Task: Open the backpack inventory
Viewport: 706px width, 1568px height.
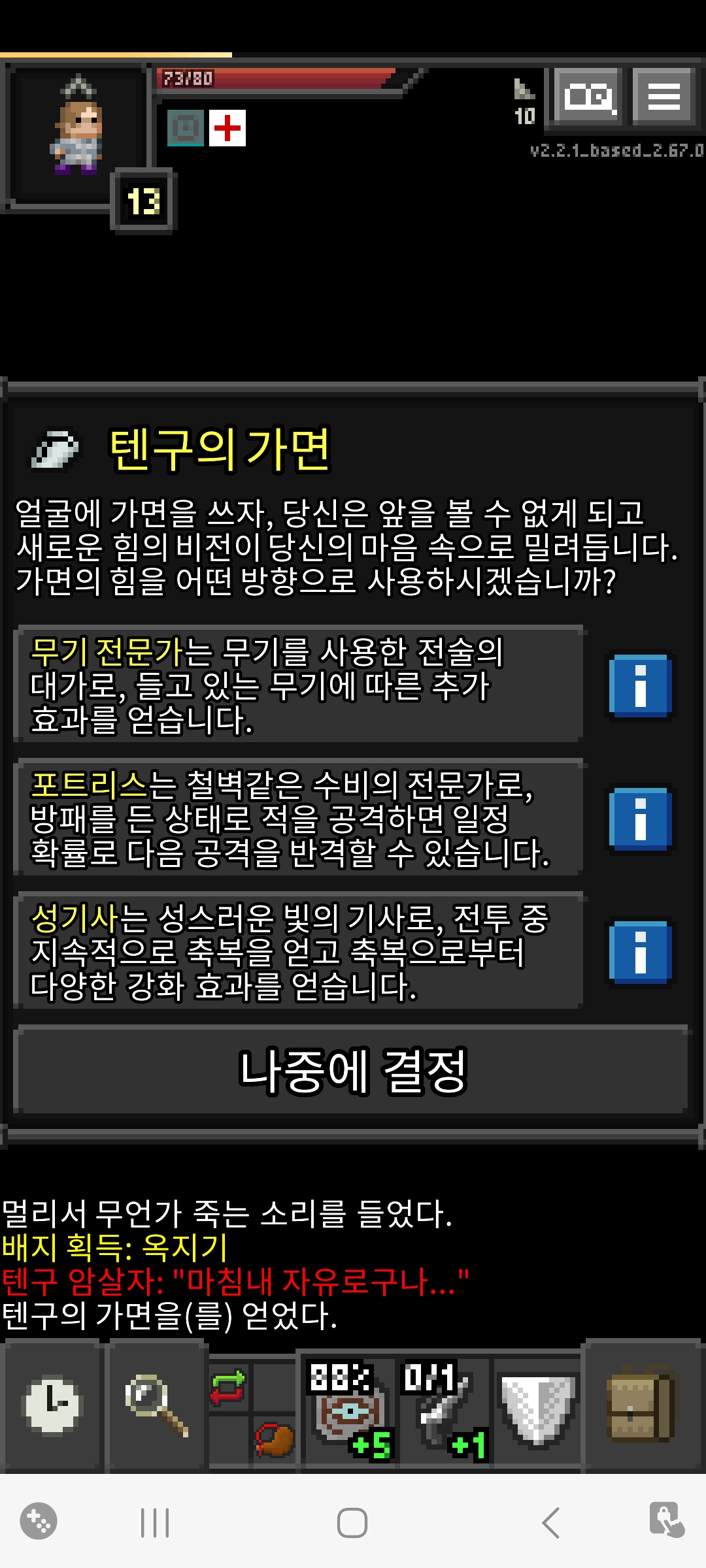Action: click(x=641, y=1405)
